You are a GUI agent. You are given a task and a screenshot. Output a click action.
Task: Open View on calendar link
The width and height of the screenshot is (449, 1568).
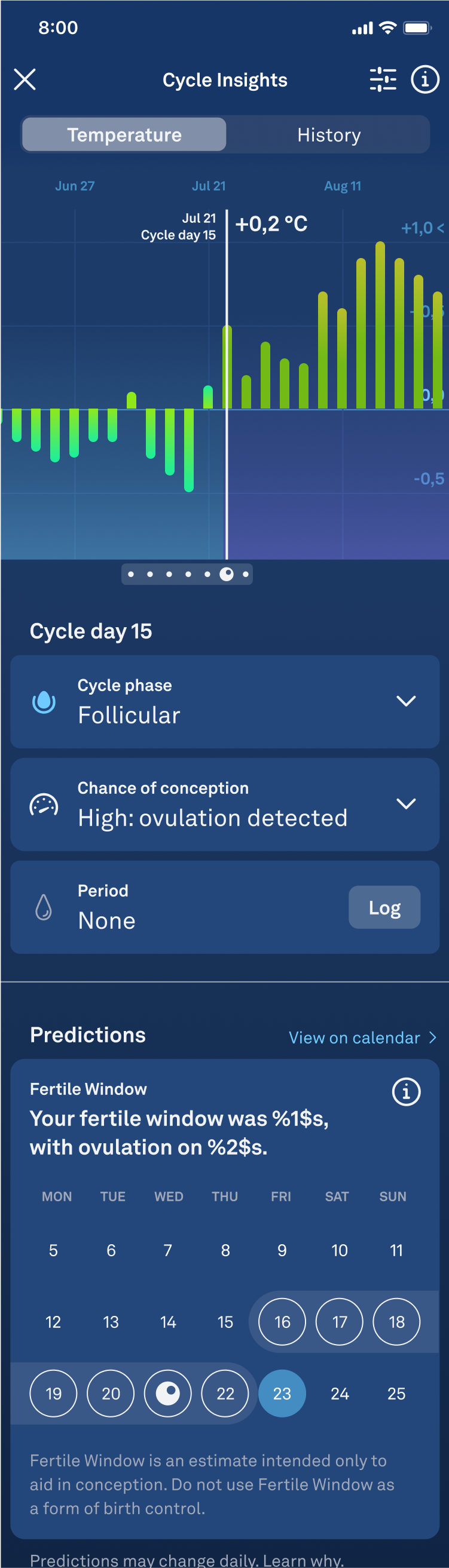362,1037
